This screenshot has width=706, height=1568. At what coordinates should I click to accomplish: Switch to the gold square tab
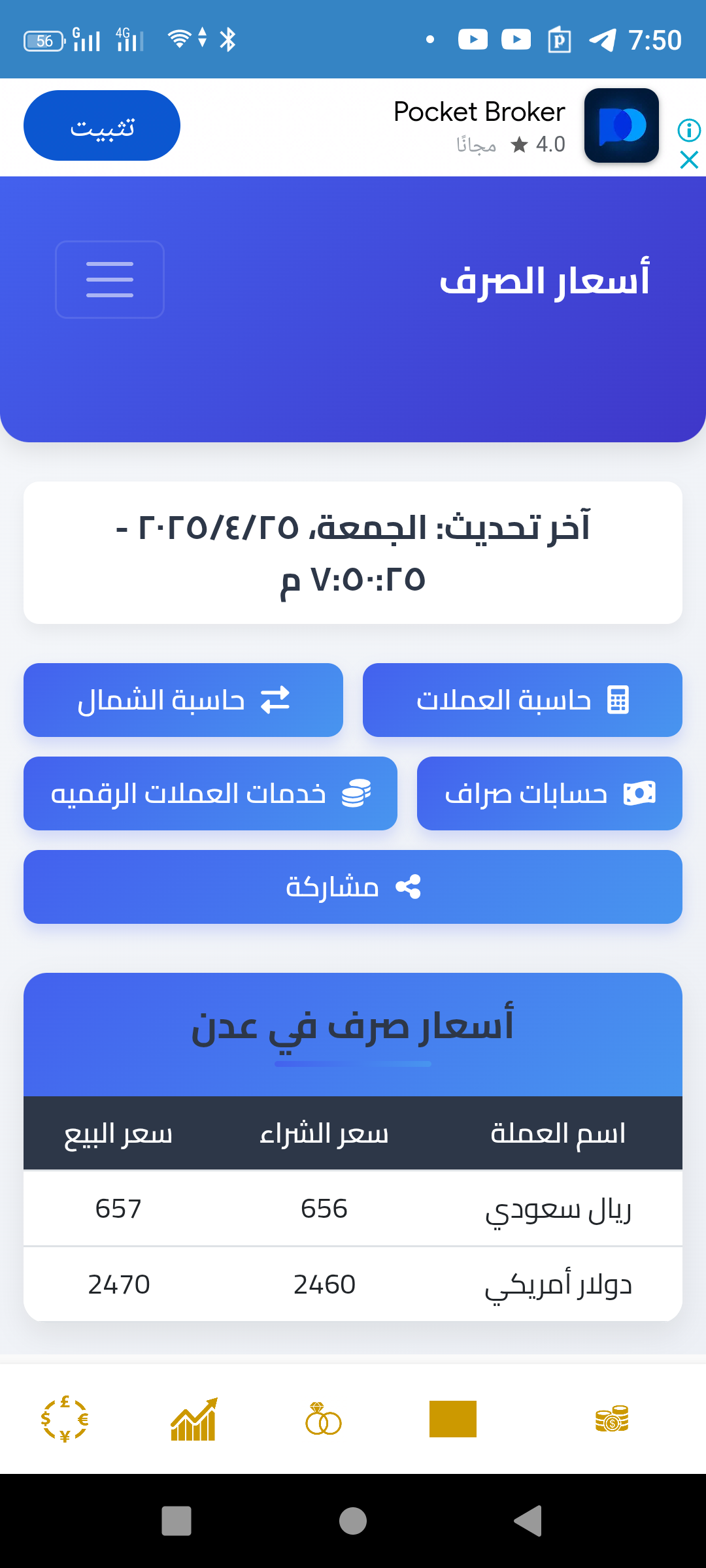point(452,1419)
